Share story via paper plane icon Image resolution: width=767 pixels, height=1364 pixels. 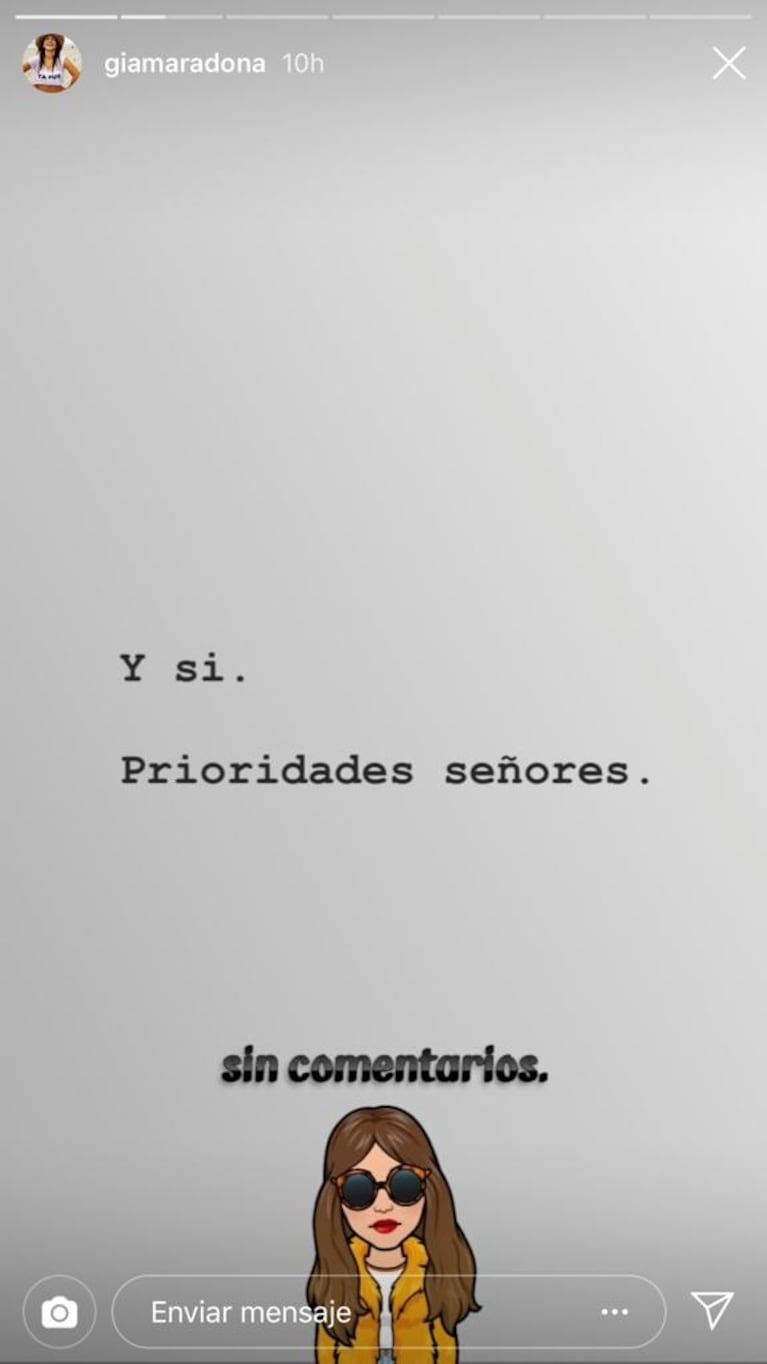click(x=712, y=1310)
